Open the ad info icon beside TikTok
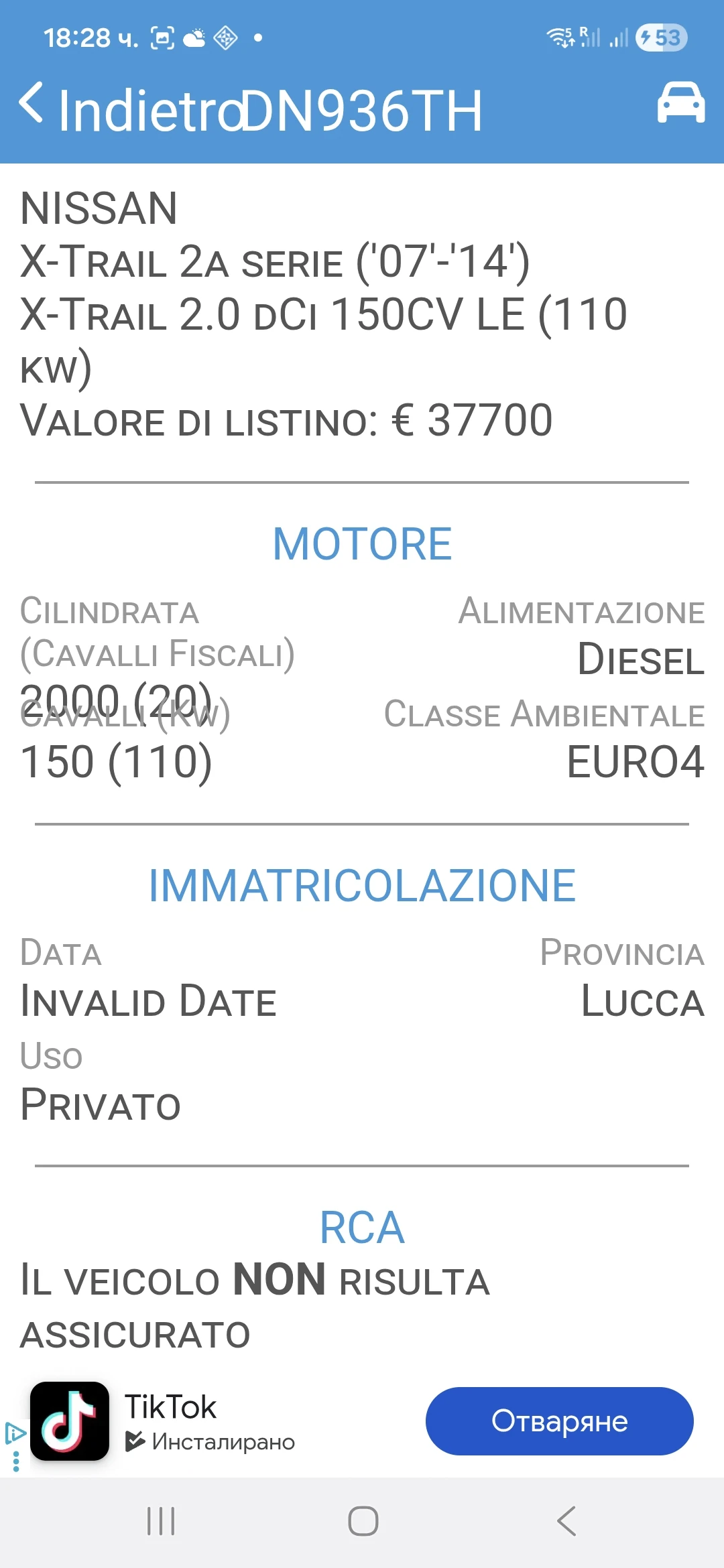 (x=15, y=1433)
